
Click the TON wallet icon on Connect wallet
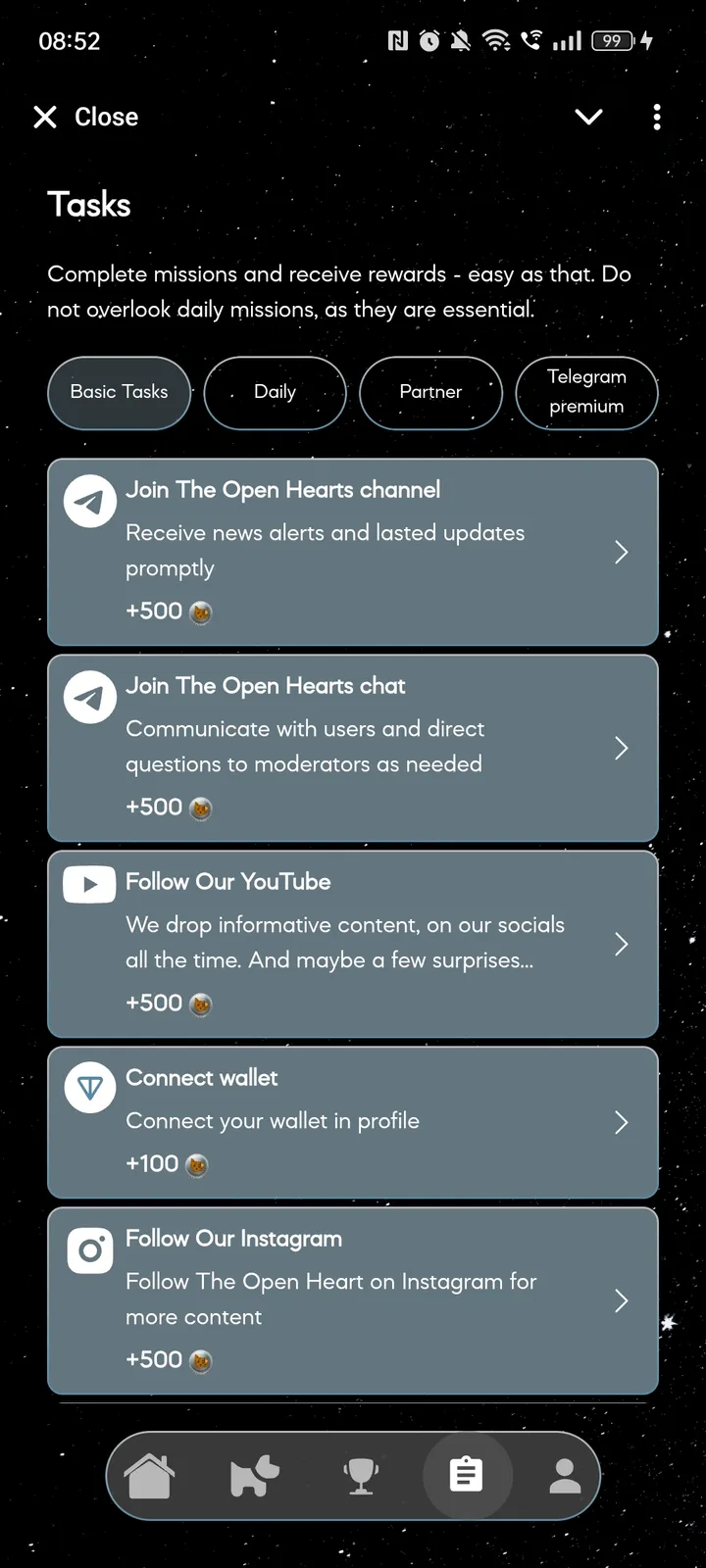pyautogui.click(x=89, y=1087)
